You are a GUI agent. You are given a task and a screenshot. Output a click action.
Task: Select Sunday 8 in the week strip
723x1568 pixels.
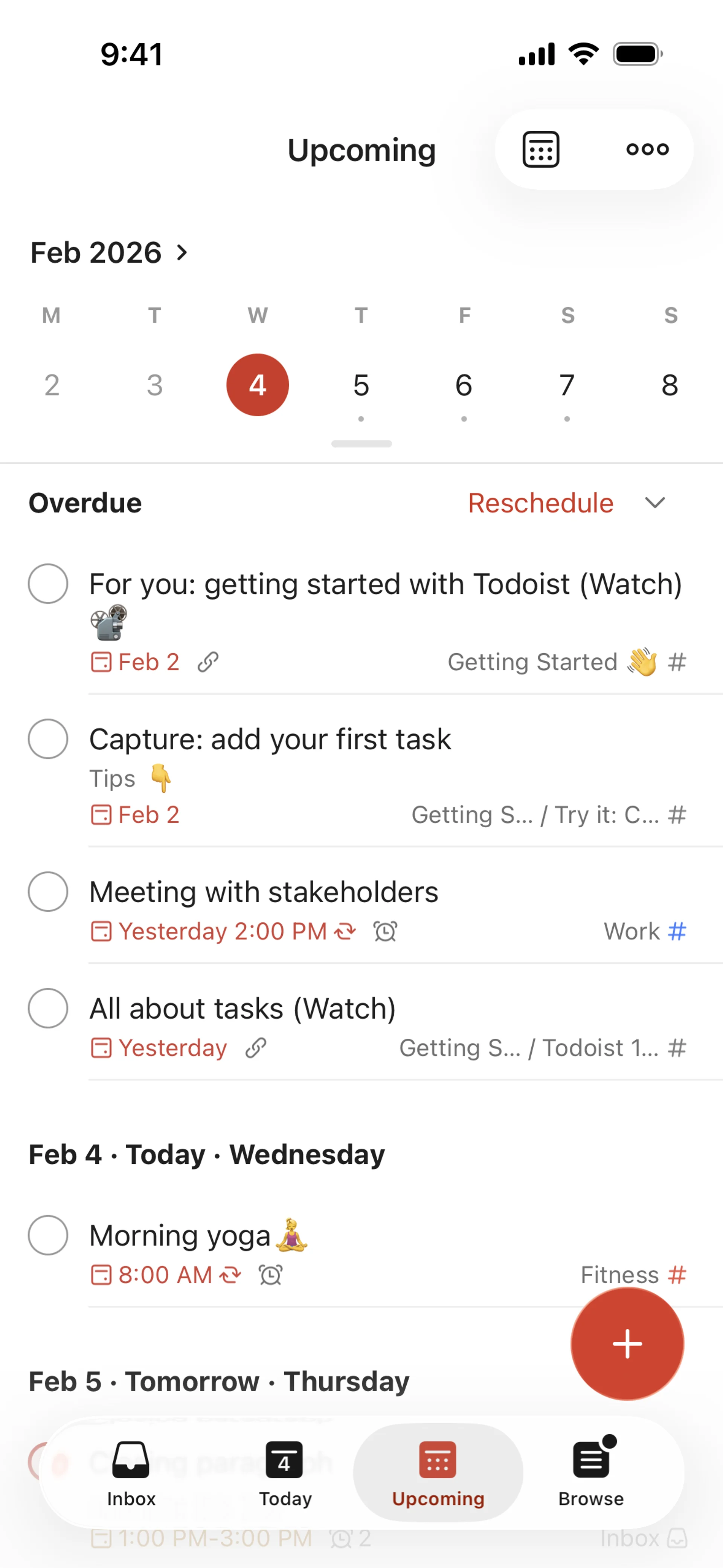[x=670, y=385]
